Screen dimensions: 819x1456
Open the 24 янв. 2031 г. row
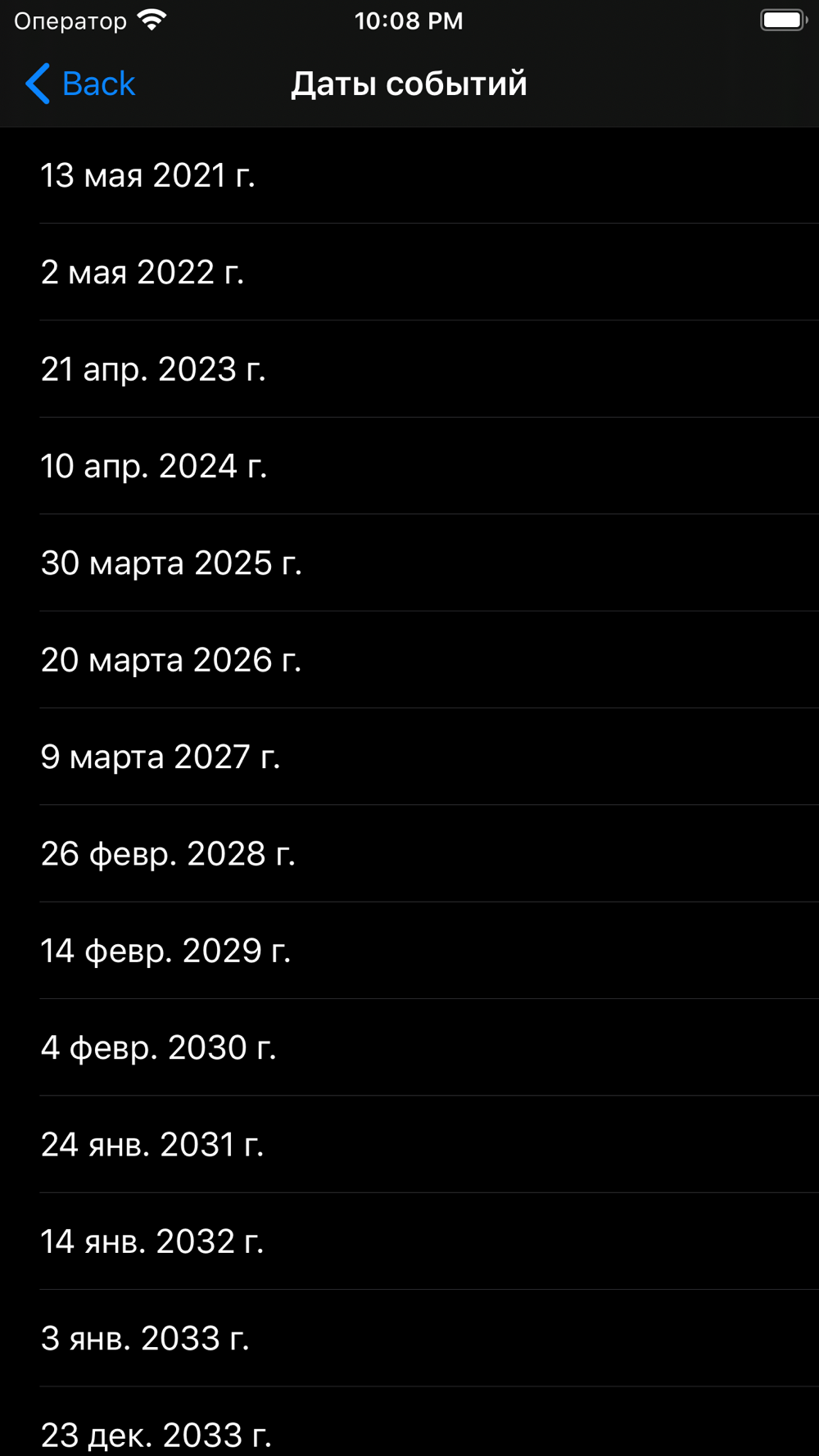point(409,1144)
